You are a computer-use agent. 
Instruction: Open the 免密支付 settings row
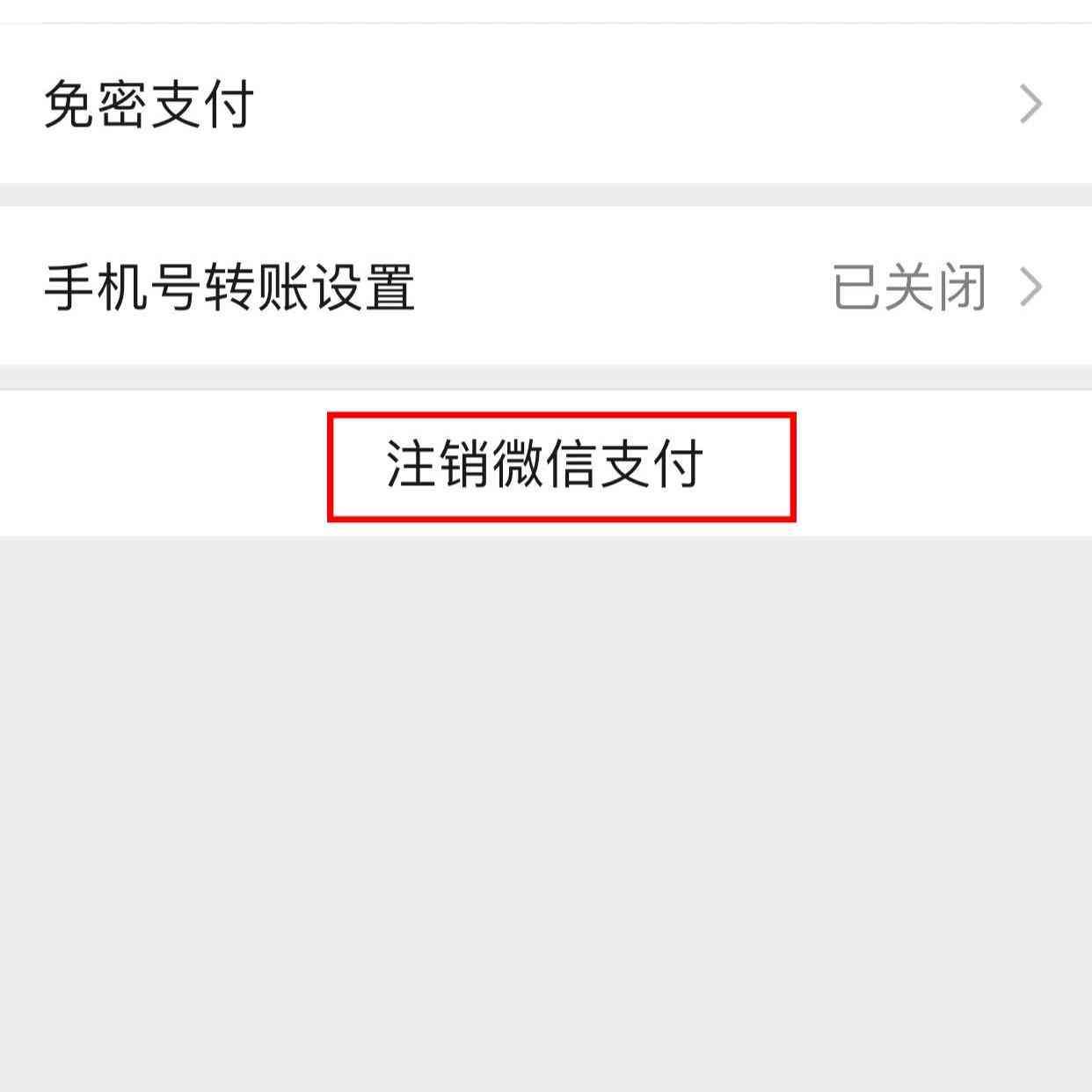[545, 105]
